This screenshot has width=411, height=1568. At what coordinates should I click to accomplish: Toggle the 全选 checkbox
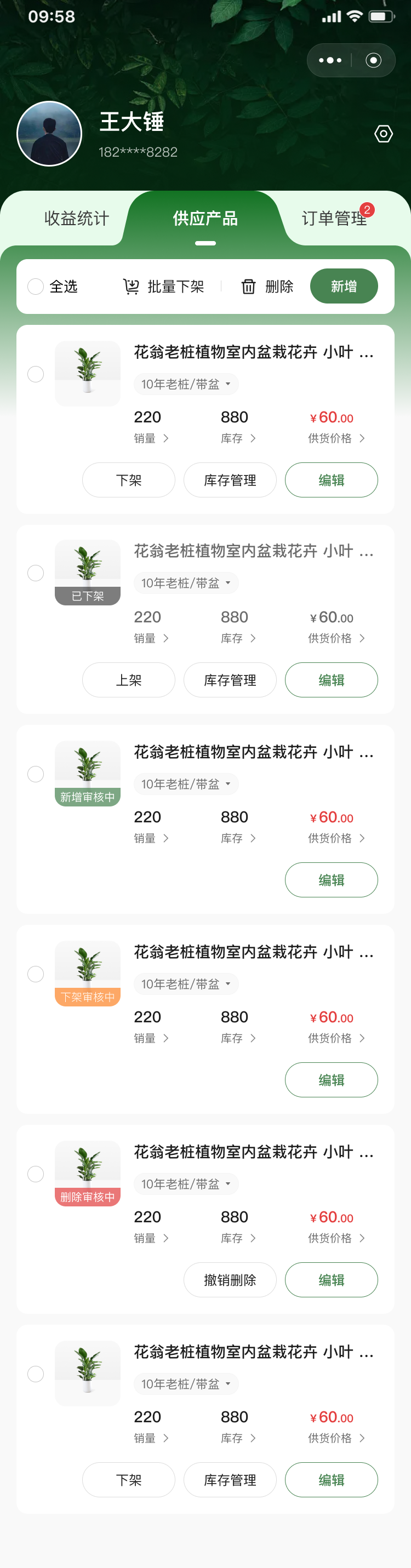click(36, 287)
